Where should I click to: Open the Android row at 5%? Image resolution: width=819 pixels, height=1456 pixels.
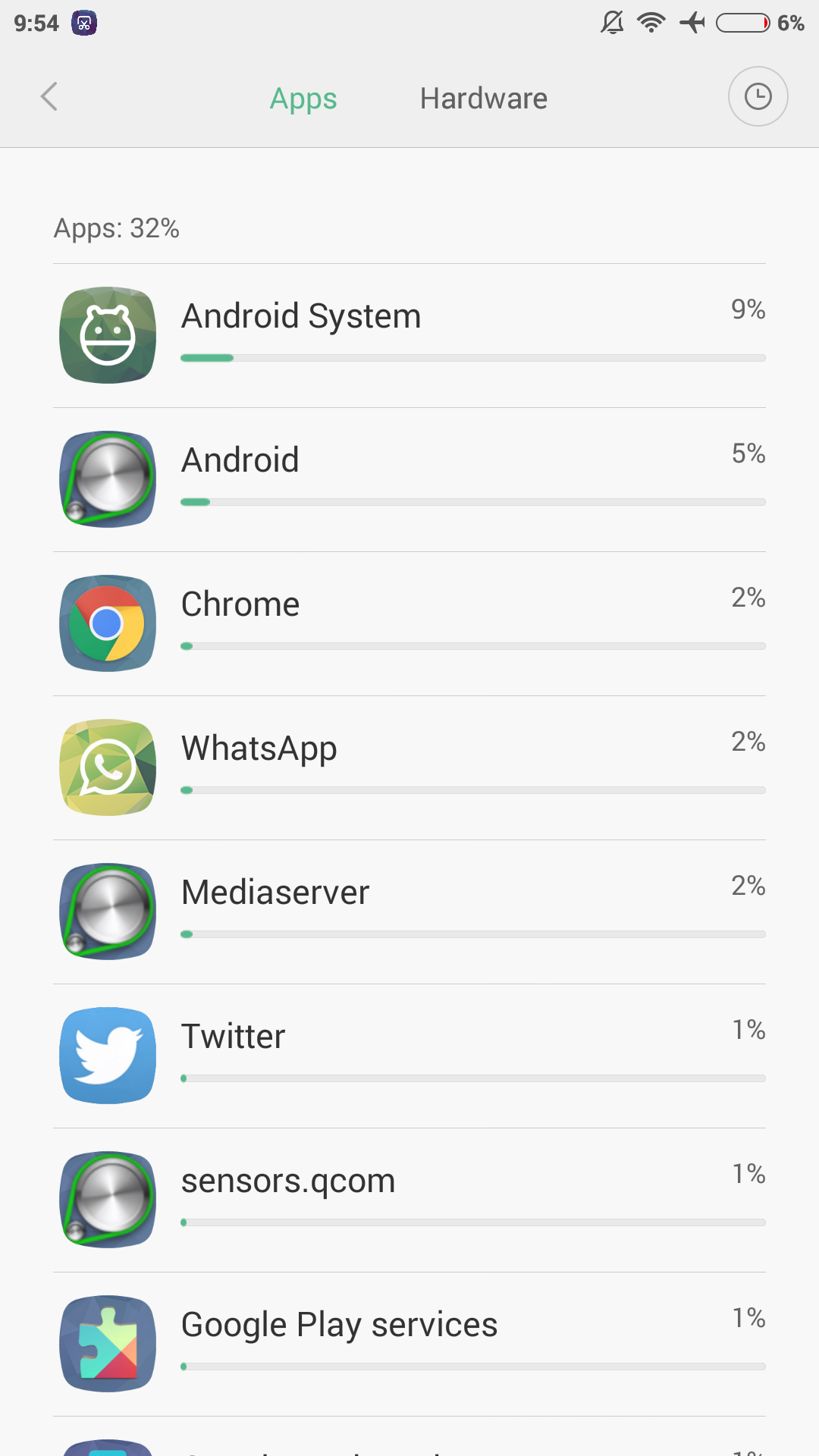pos(409,480)
